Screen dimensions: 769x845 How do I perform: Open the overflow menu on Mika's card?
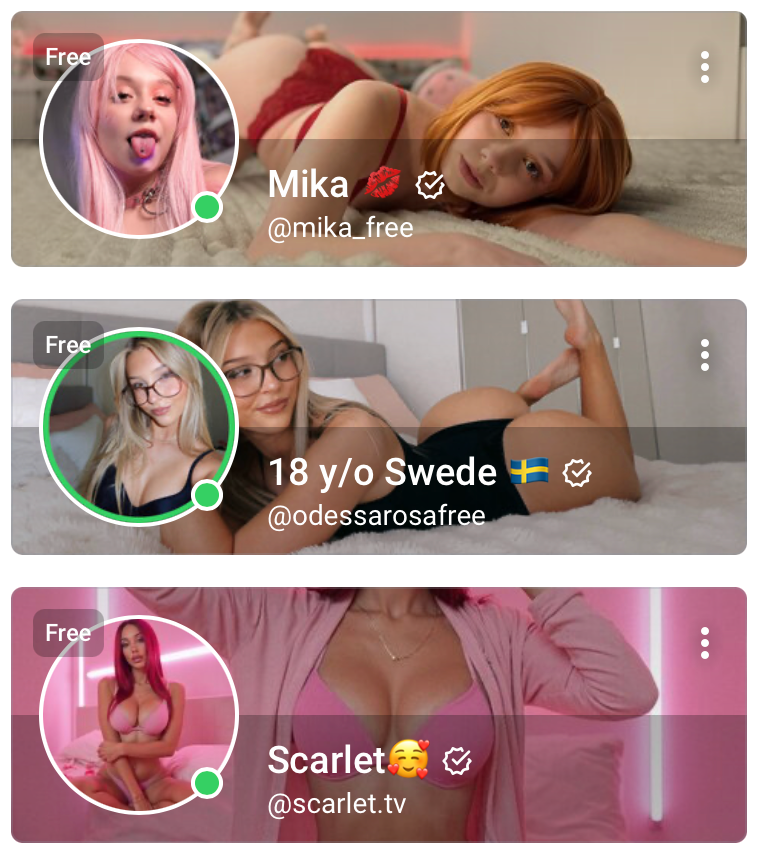click(705, 67)
